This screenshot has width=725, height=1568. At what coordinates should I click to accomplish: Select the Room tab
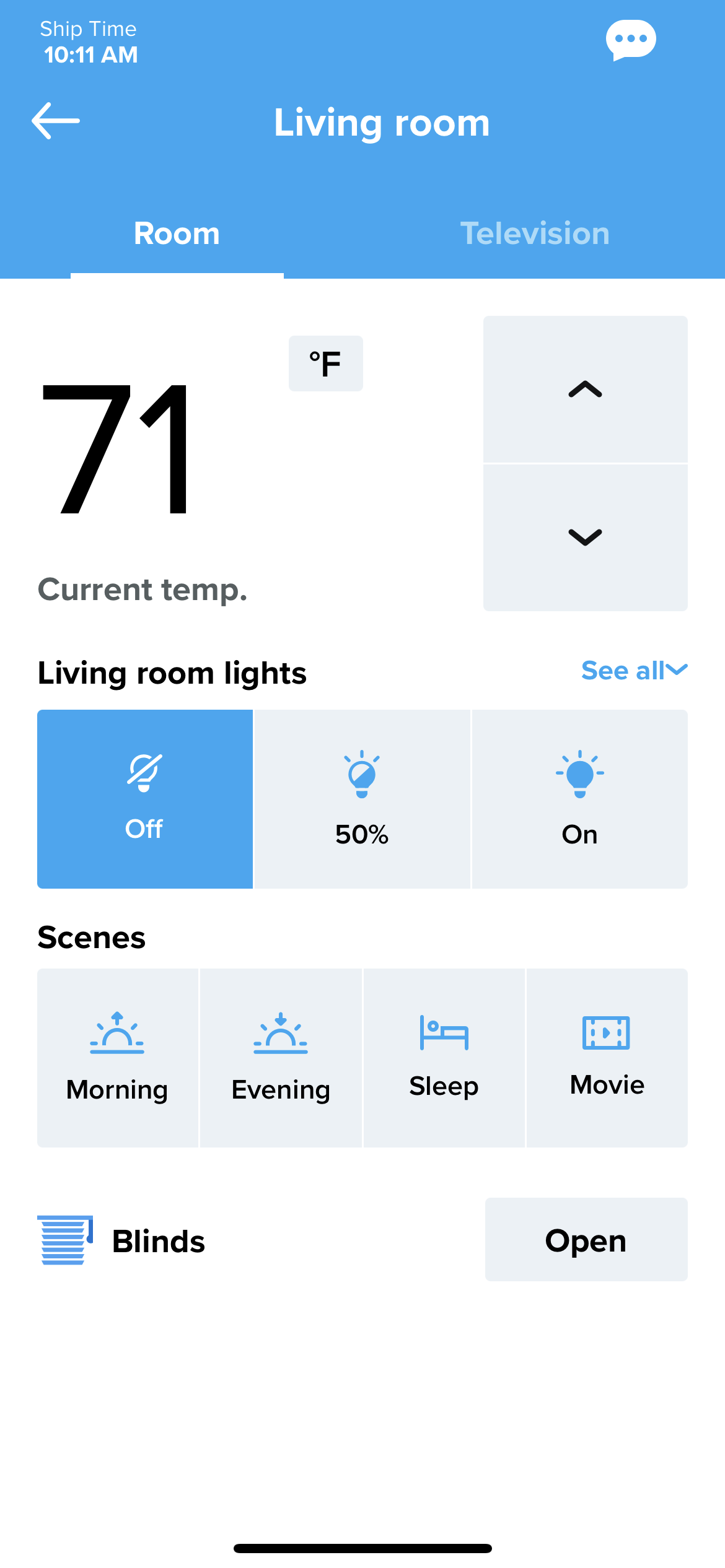coord(177,233)
